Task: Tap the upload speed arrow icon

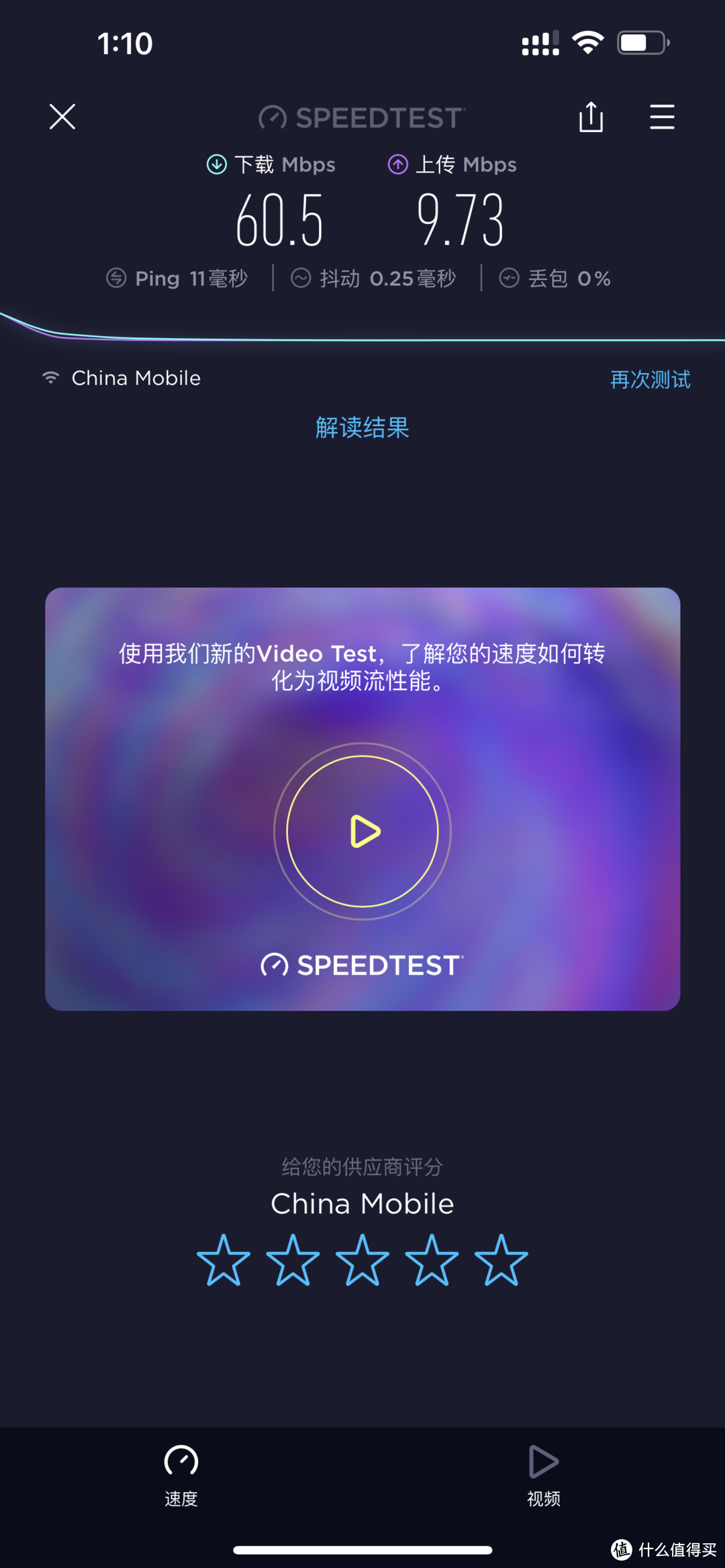Action: tap(397, 163)
